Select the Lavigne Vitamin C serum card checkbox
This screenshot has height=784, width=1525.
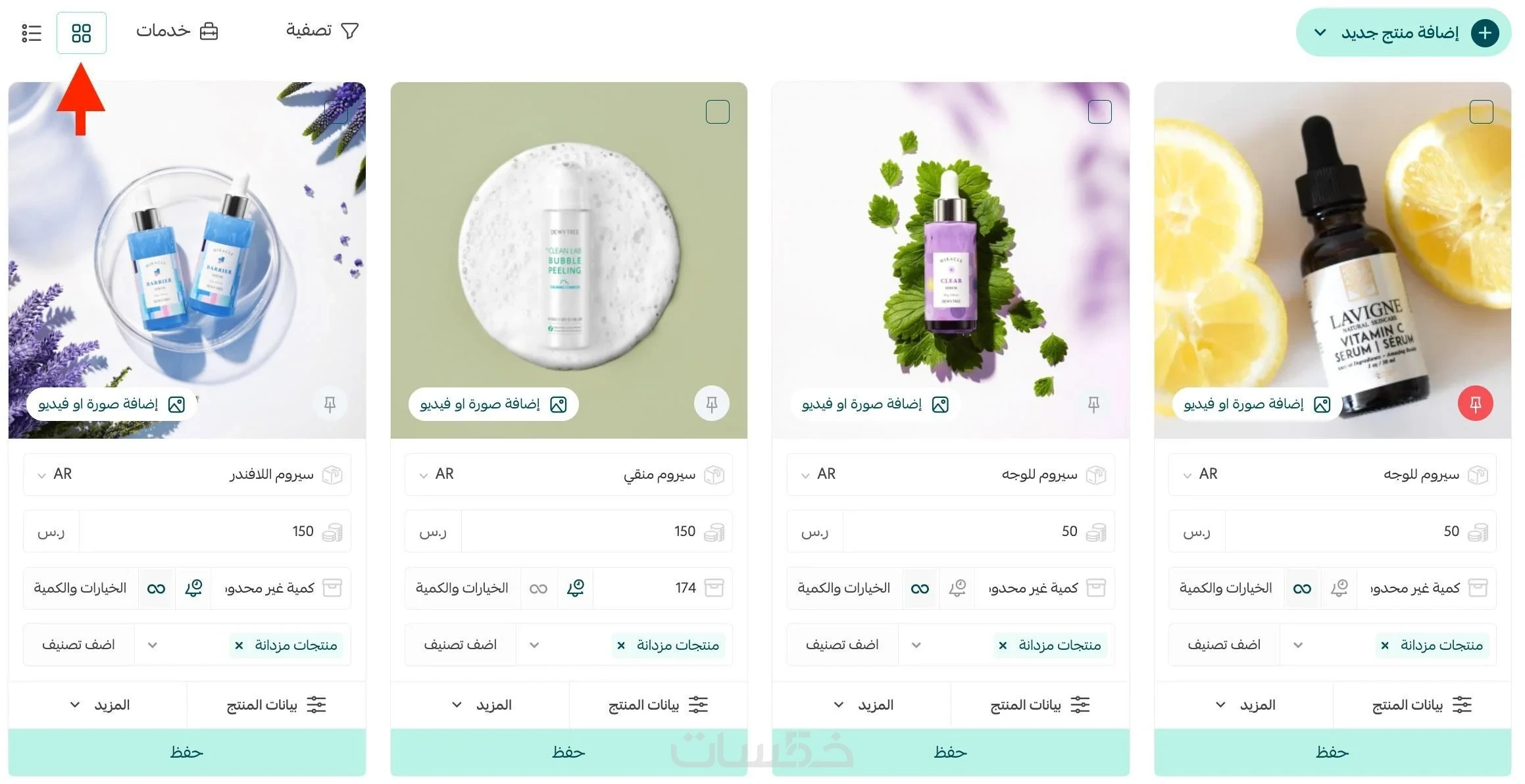point(1481,112)
